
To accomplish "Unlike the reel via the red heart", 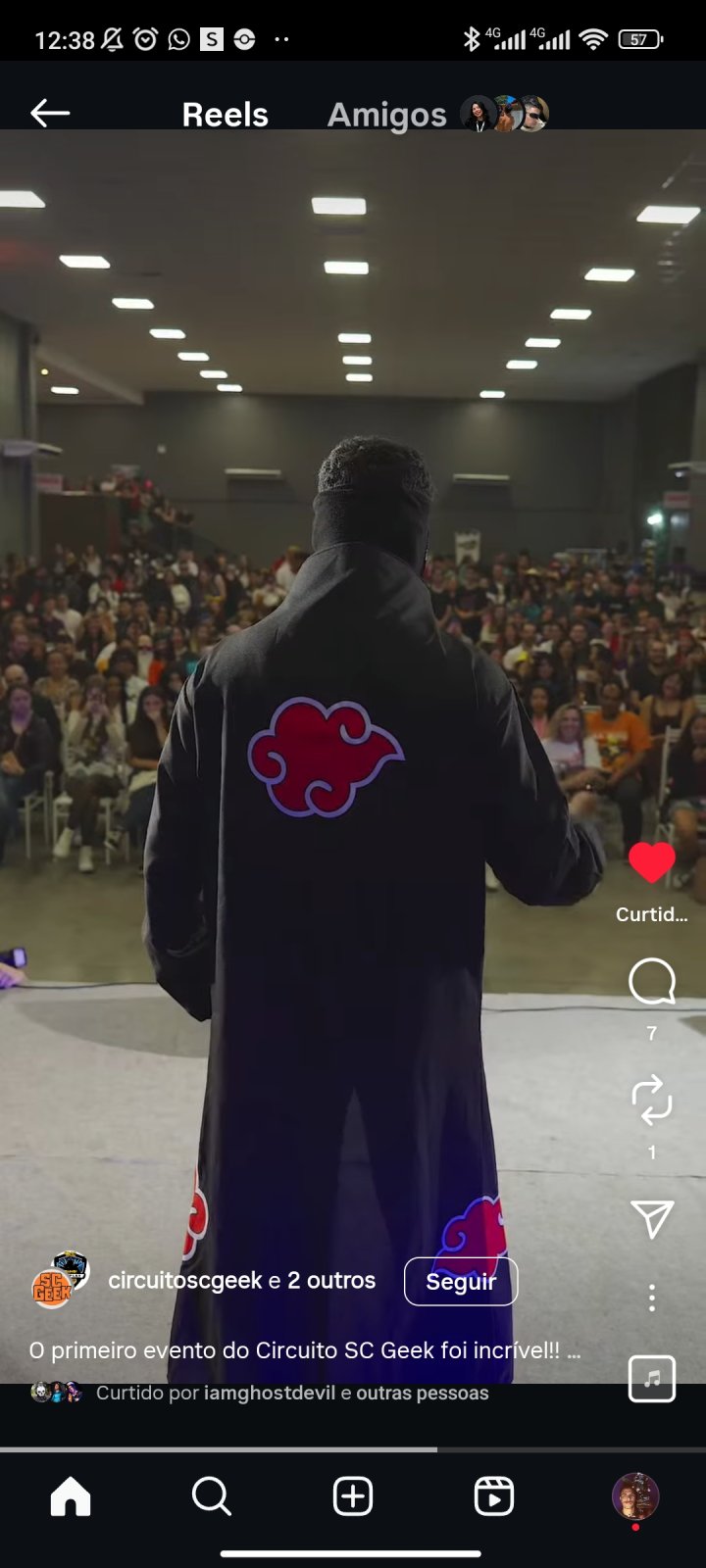I will [x=651, y=862].
